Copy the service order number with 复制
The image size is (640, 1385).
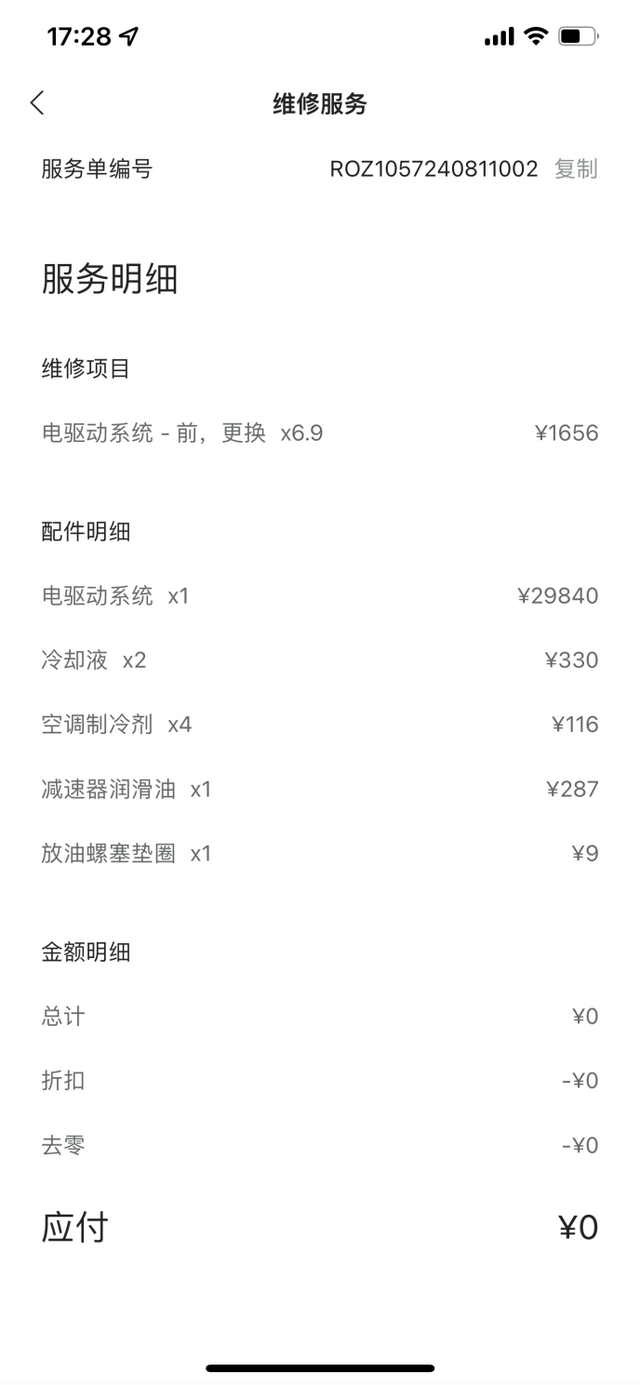(x=576, y=169)
